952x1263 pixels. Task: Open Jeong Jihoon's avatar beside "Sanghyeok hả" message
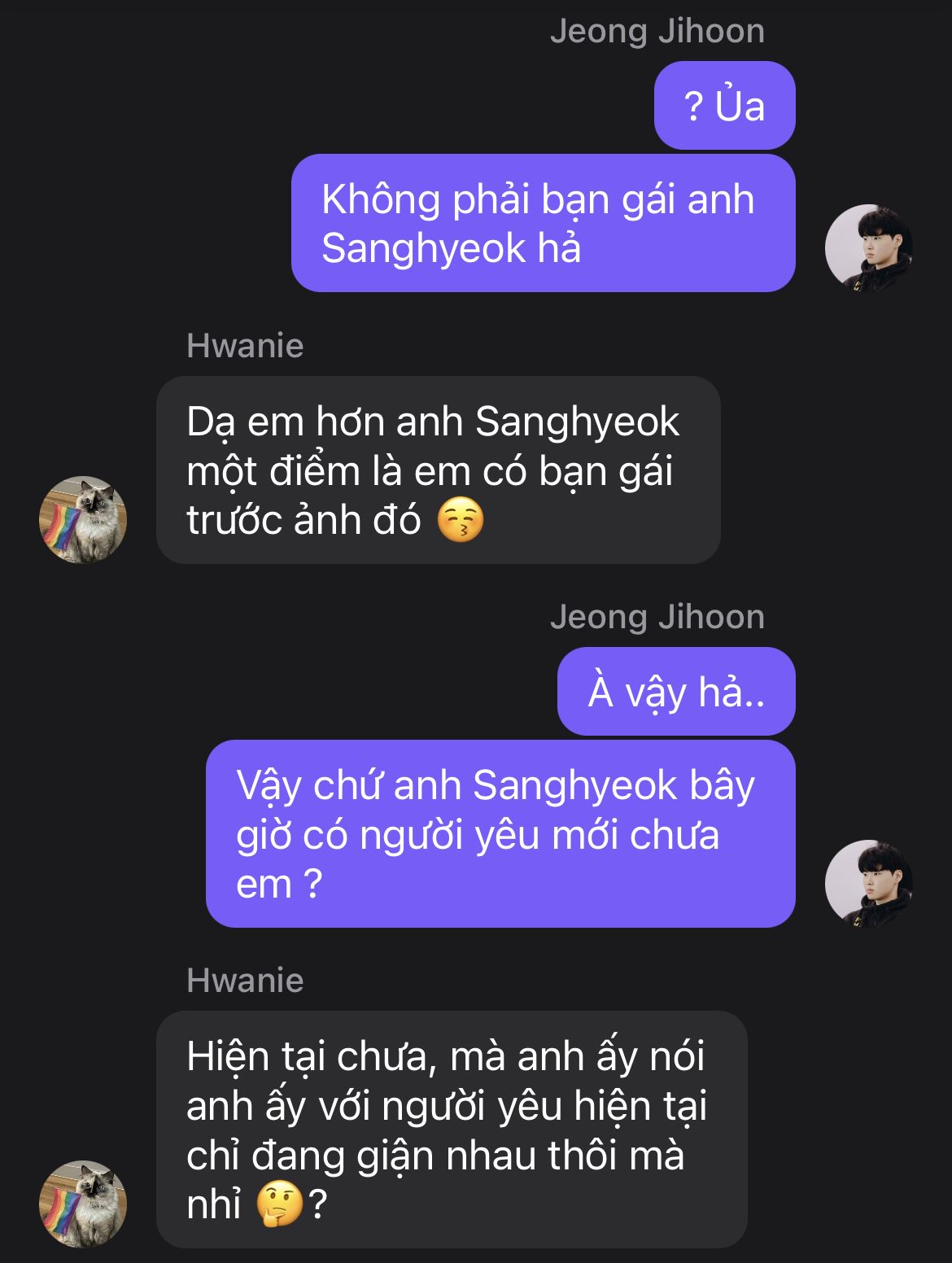[868, 247]
